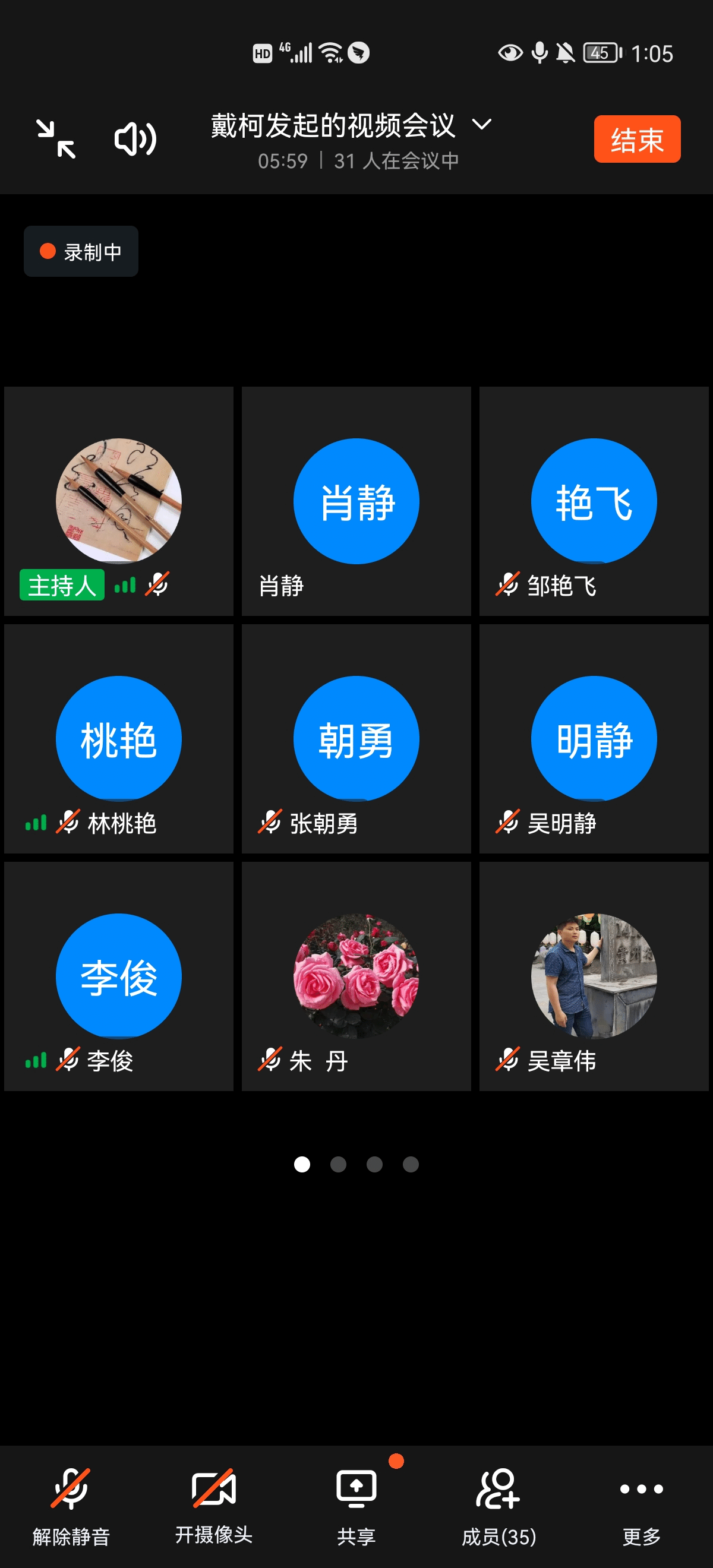Select 张朝勇's participant tile
Screen dimensions: 713x1568
pos(356,738)
